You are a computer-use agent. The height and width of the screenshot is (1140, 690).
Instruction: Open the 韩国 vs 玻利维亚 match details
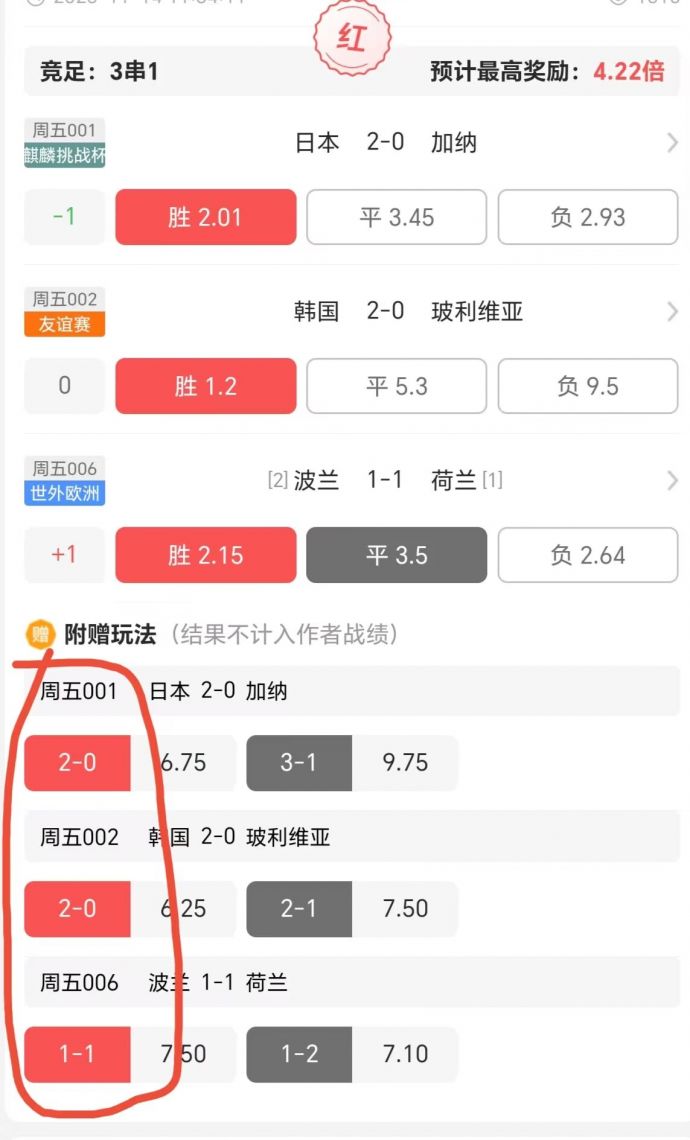pyautogui.click(x=672, y=312)
